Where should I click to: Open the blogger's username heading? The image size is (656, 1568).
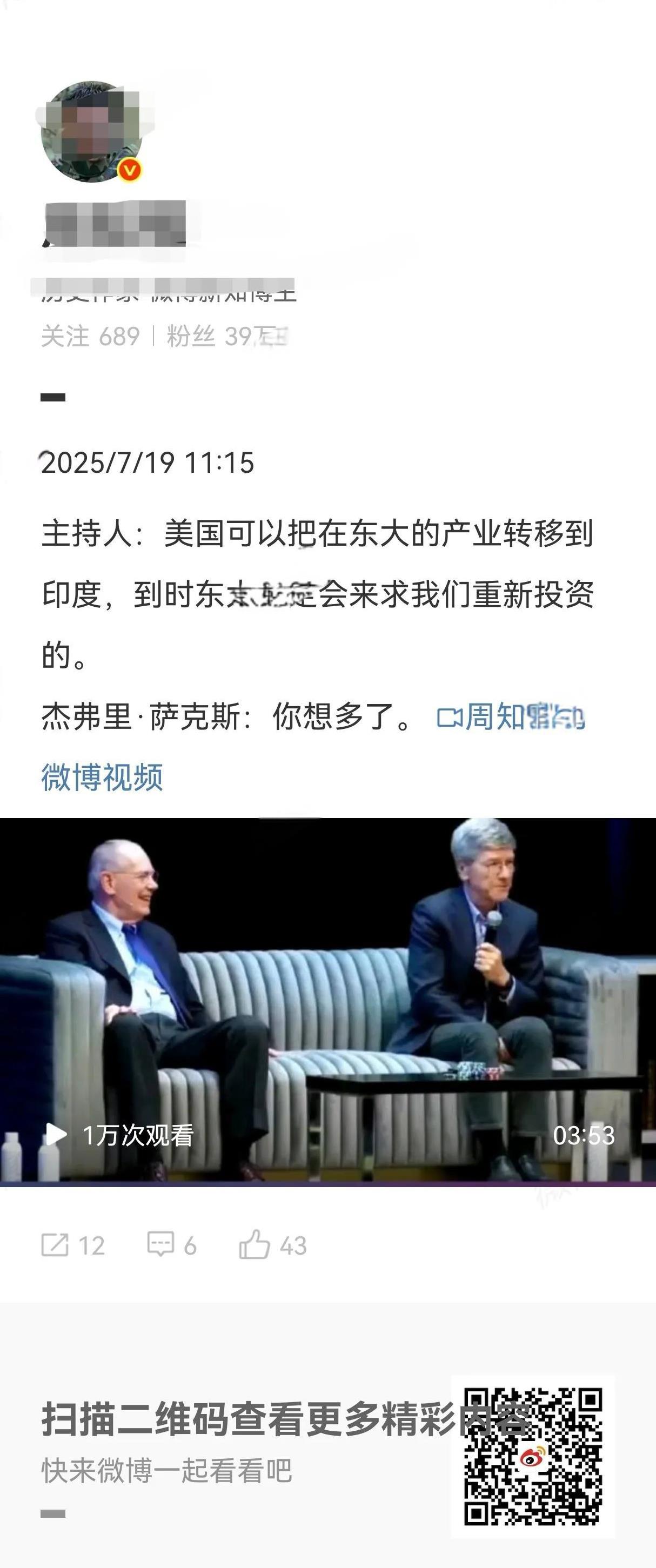tap(116, 222)
